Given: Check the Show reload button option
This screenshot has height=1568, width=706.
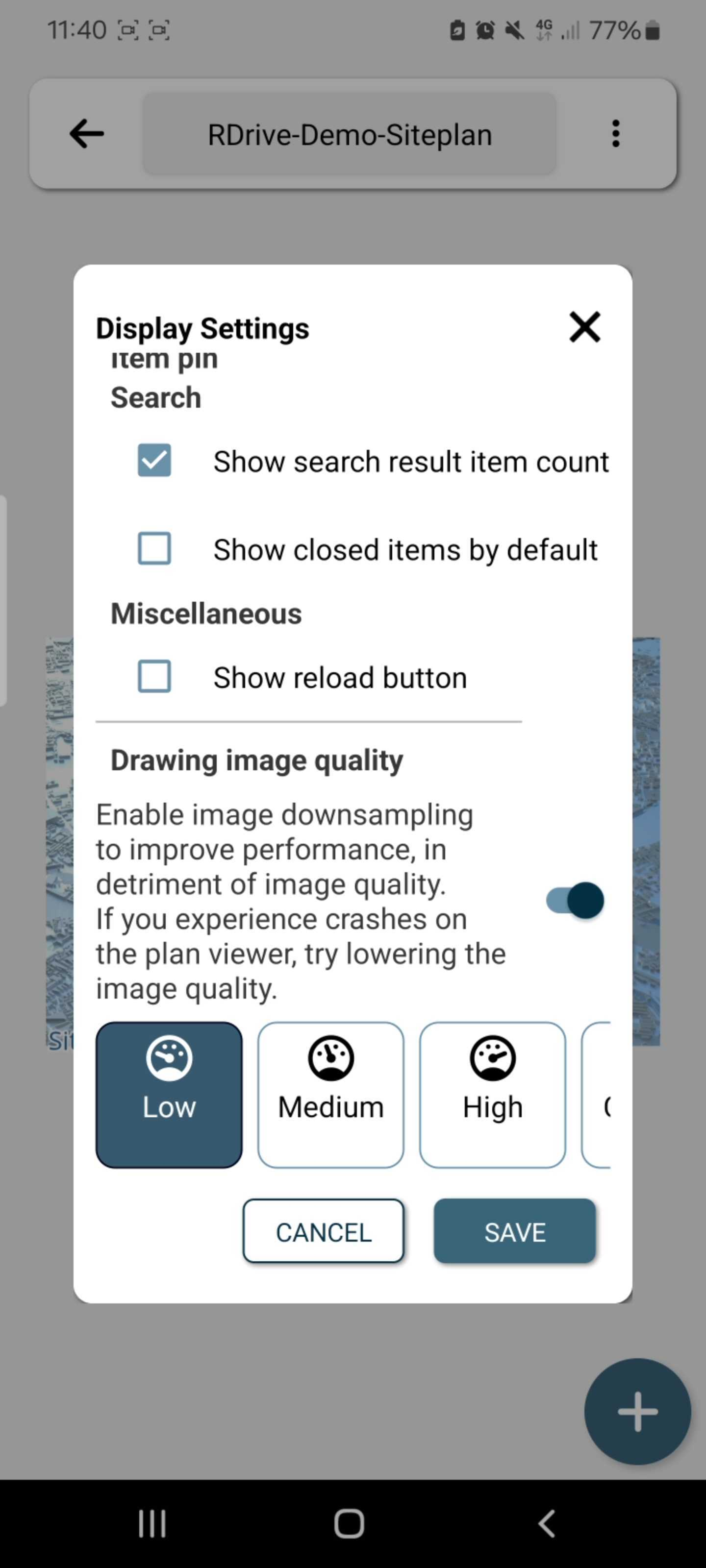Looking at the screenshot, I should (154, 676).
